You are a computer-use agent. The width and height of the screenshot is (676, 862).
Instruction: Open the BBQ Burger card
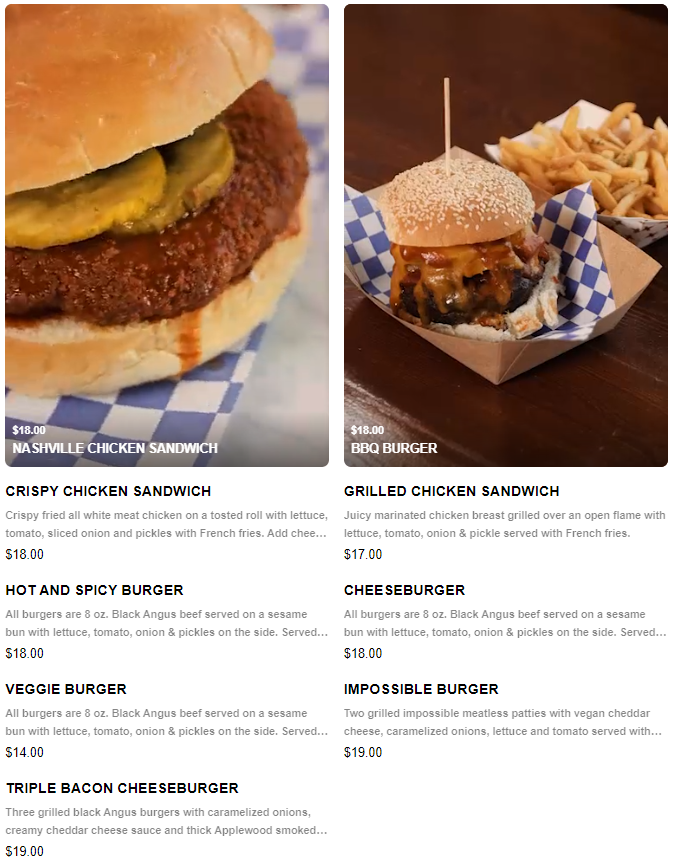click(505, 235)
